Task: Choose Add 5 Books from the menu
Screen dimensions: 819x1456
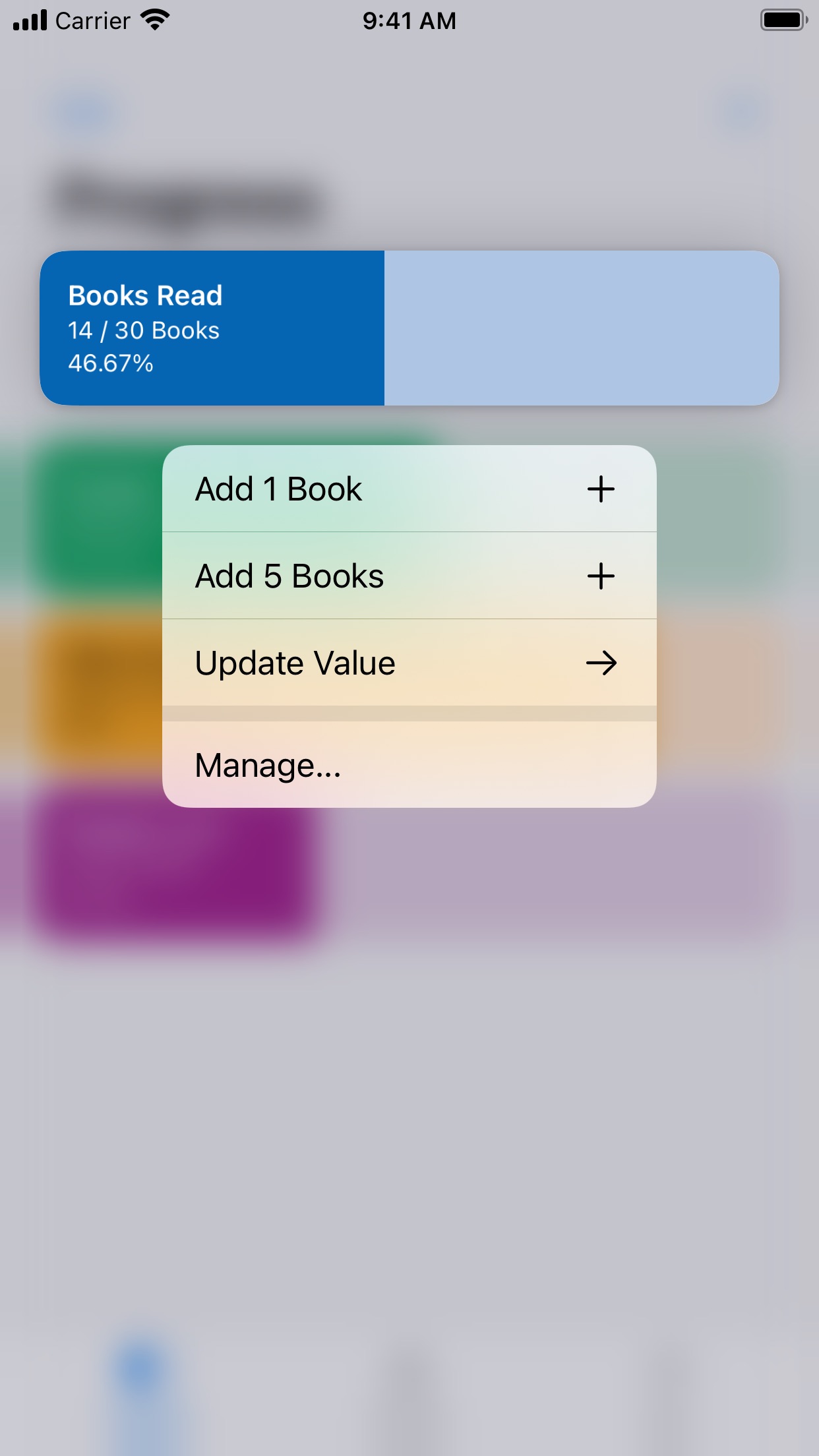Action: tap(289, 575)
